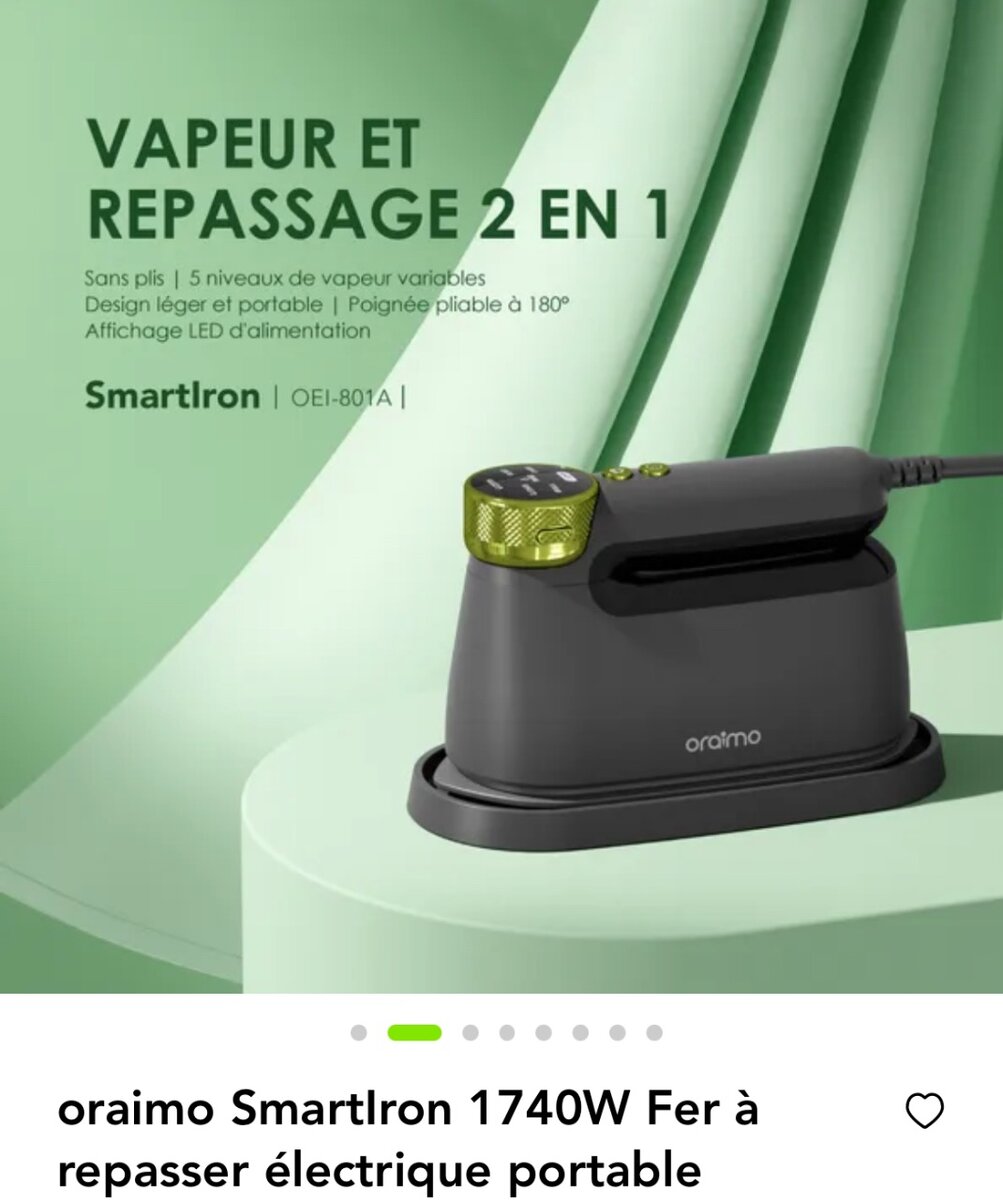Add the oraimo SmartIron to wishlist

pyautogui.click(x=924, y=1111)
